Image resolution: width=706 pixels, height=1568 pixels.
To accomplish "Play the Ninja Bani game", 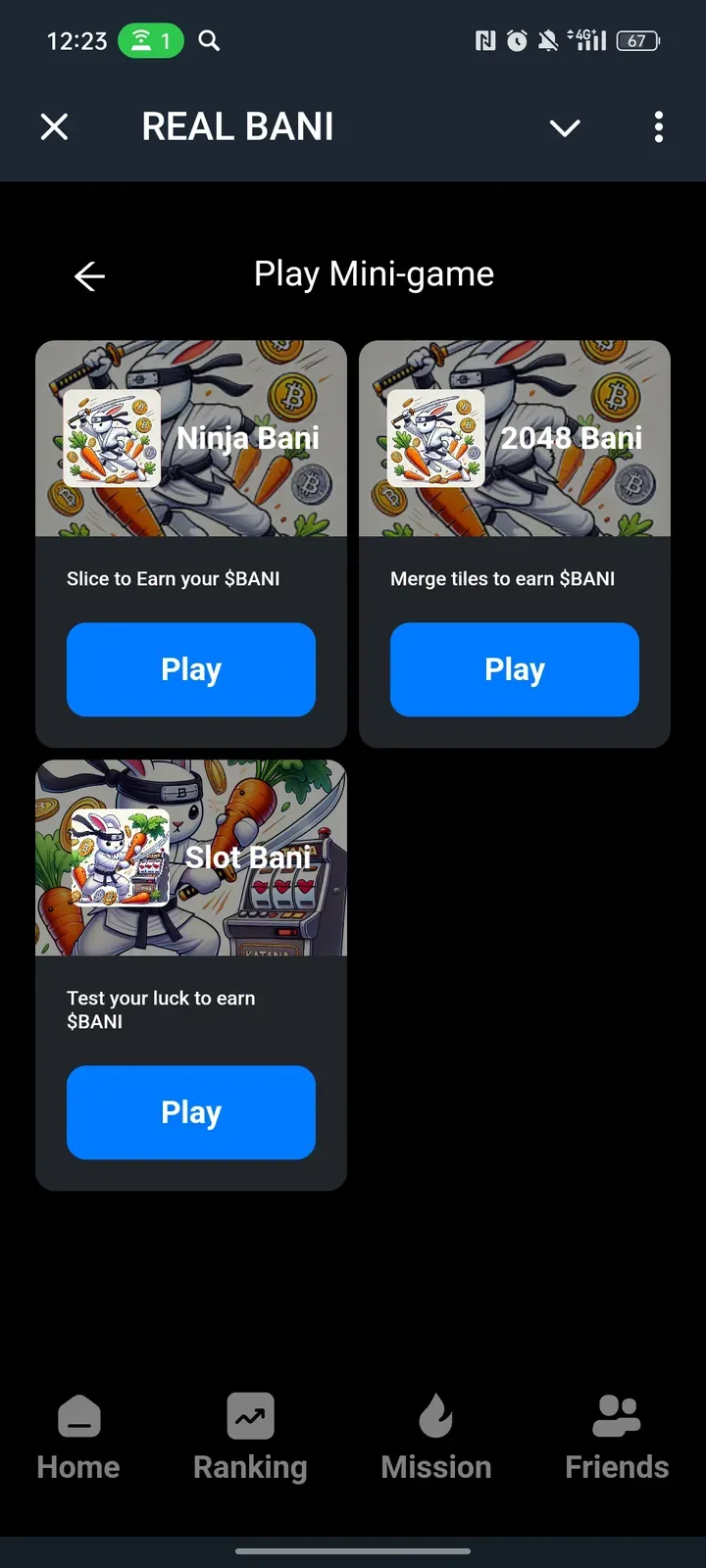I will click(x=191, y=669).
